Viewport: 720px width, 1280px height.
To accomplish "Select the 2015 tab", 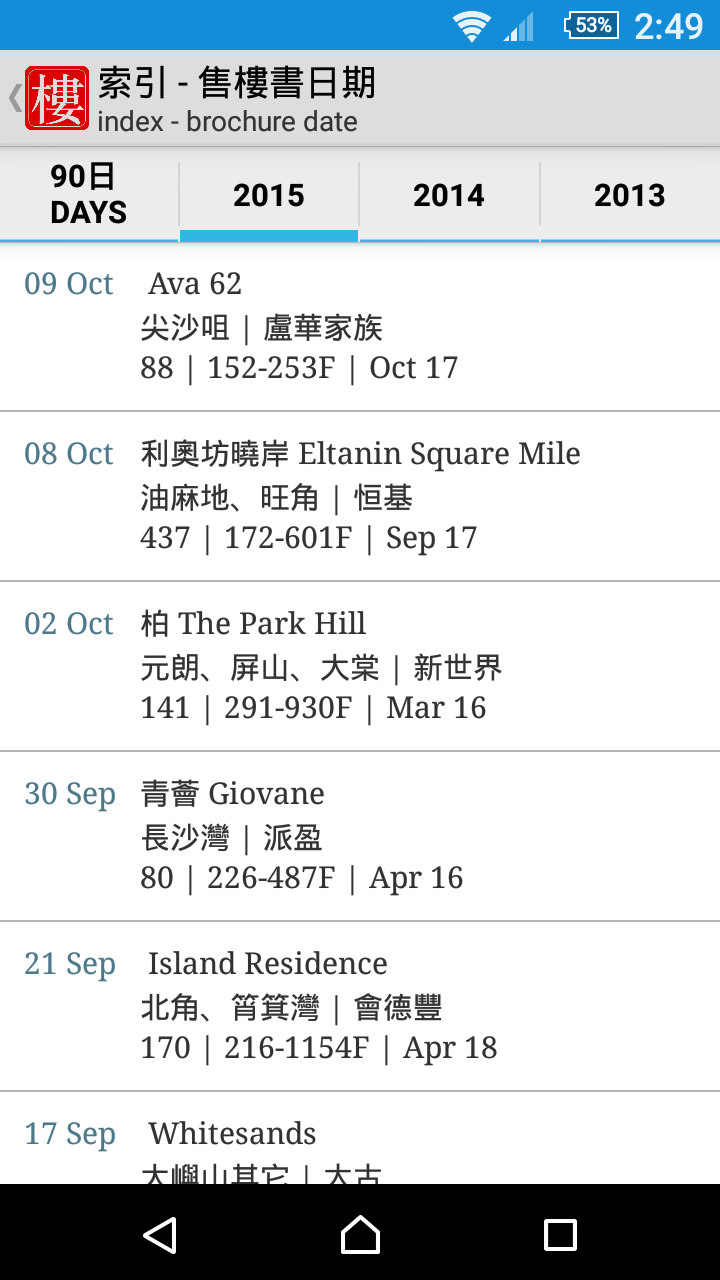I will (269, 195).
